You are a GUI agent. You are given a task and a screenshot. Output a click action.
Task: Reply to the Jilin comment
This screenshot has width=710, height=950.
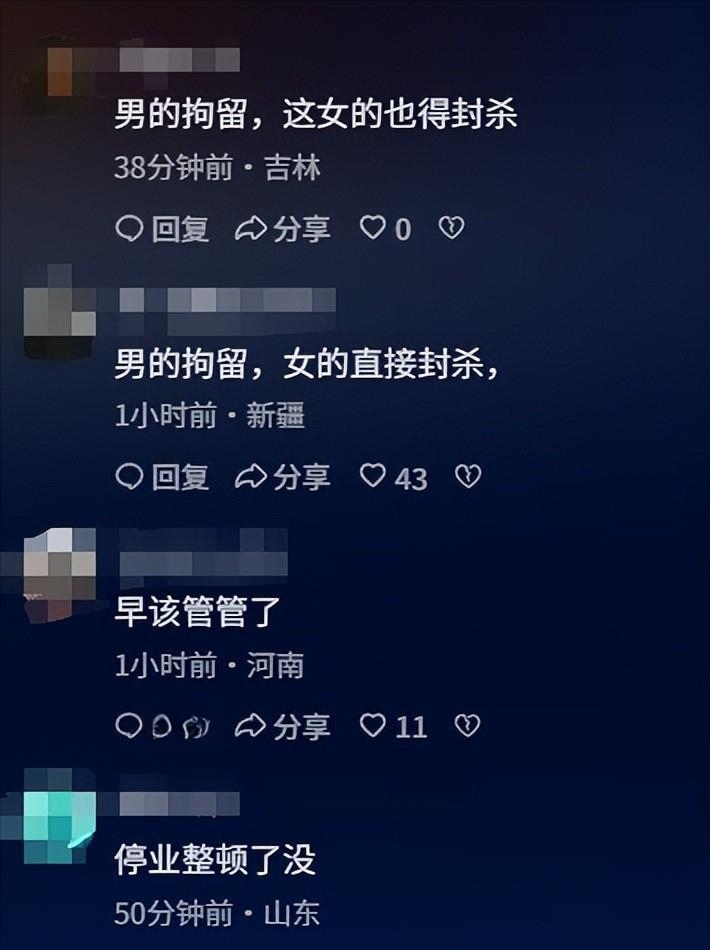pyautogui.click(x=162, y=229)
